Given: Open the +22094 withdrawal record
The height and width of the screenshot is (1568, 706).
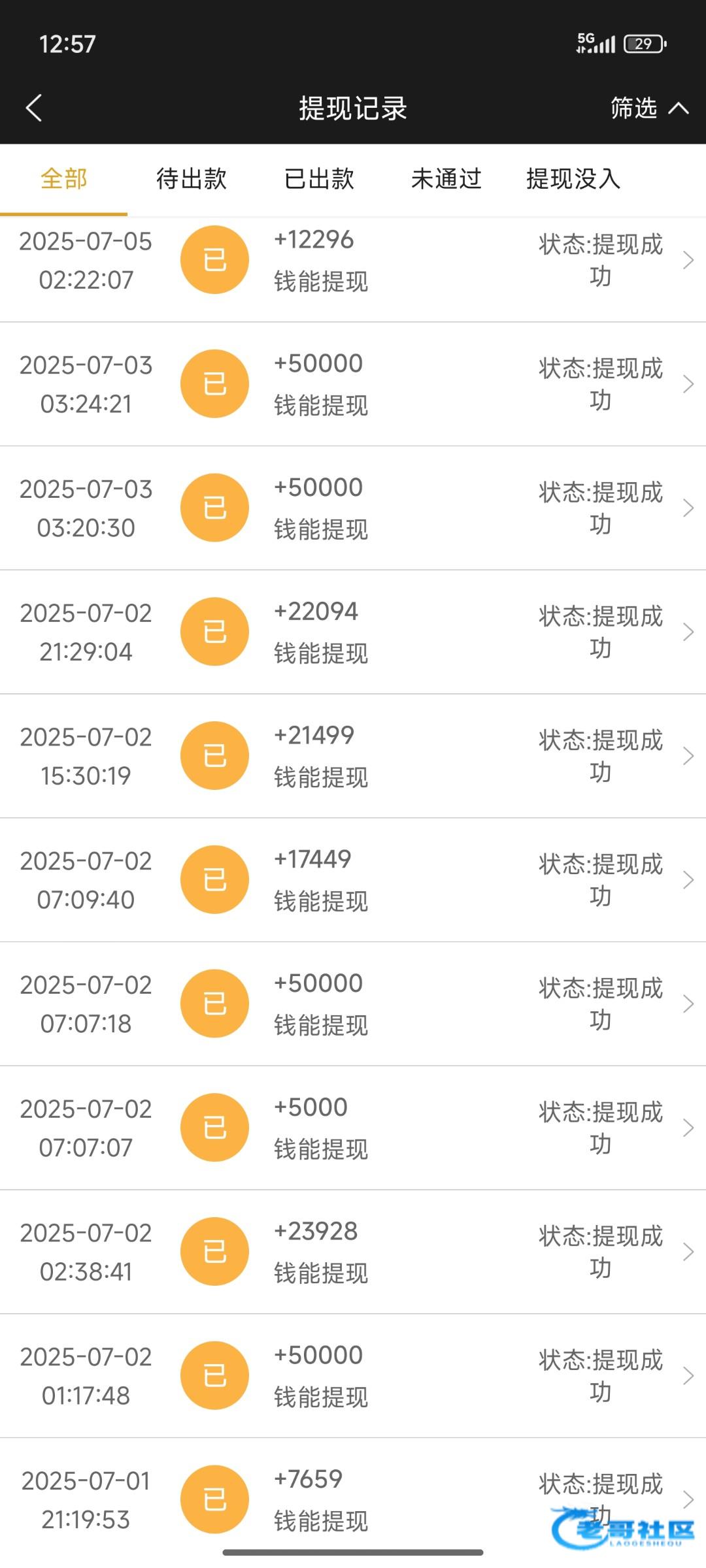Looking at the screenshot, I should (x=353, y=632).
